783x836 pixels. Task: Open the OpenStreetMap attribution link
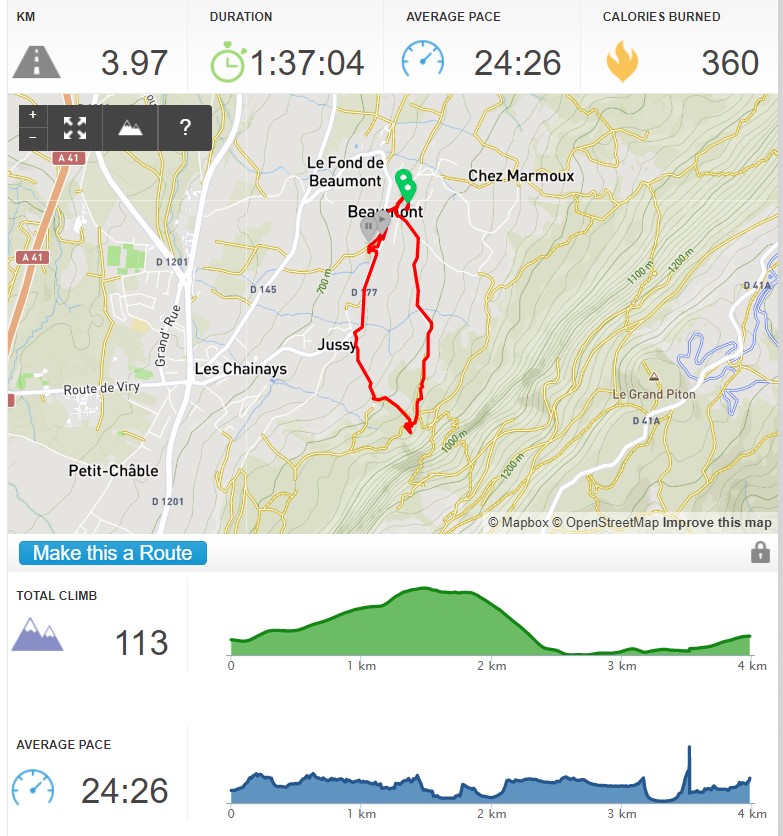coord(605,522)
